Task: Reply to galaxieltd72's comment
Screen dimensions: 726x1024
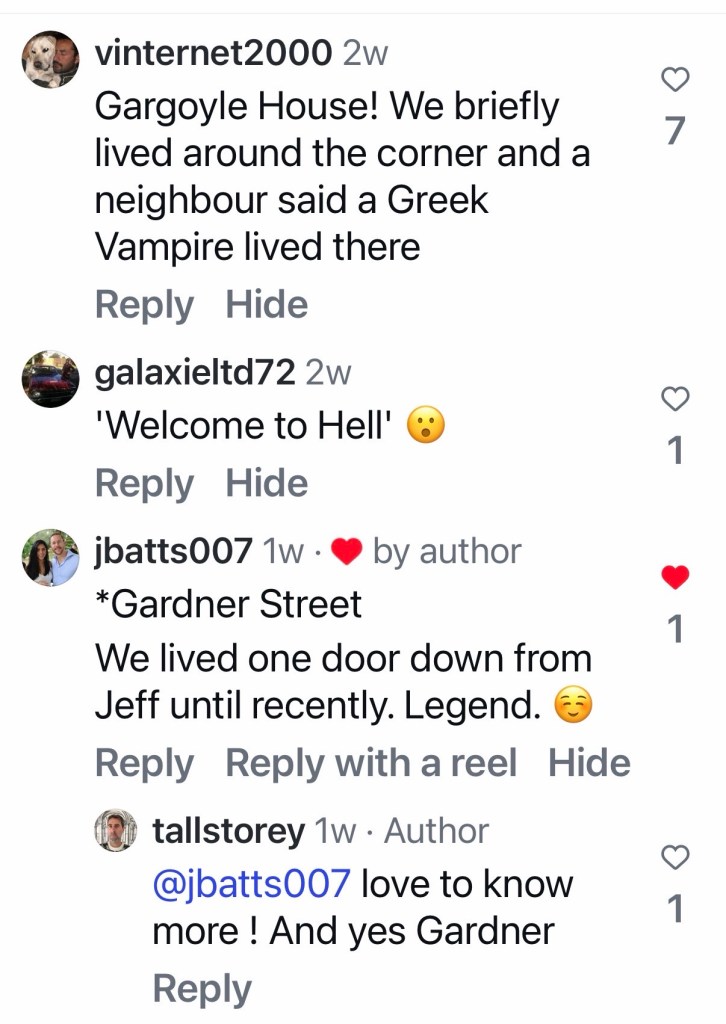Action: click(x=144, y=483)
